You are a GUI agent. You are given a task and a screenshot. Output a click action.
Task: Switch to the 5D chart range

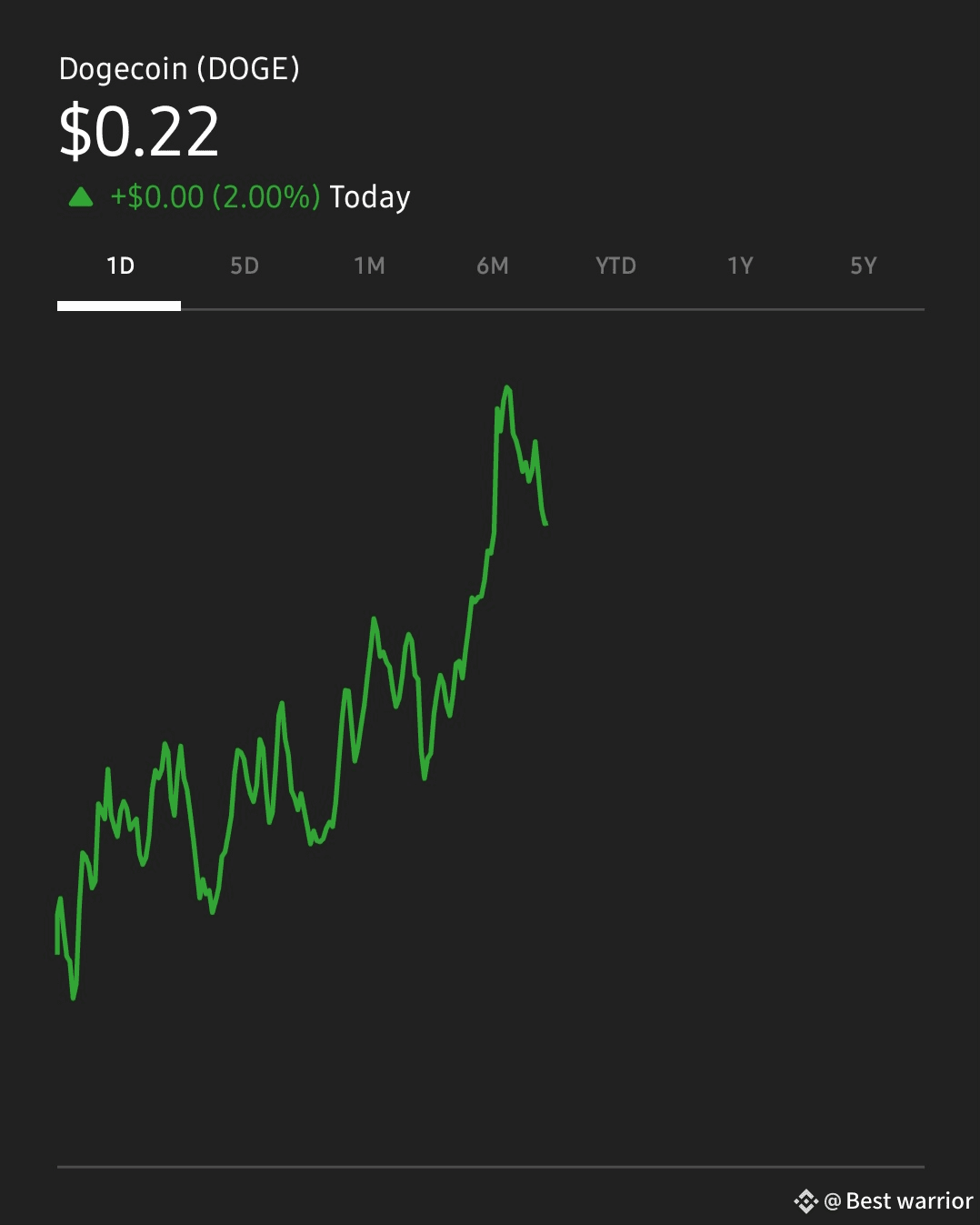tap(244, 266)
